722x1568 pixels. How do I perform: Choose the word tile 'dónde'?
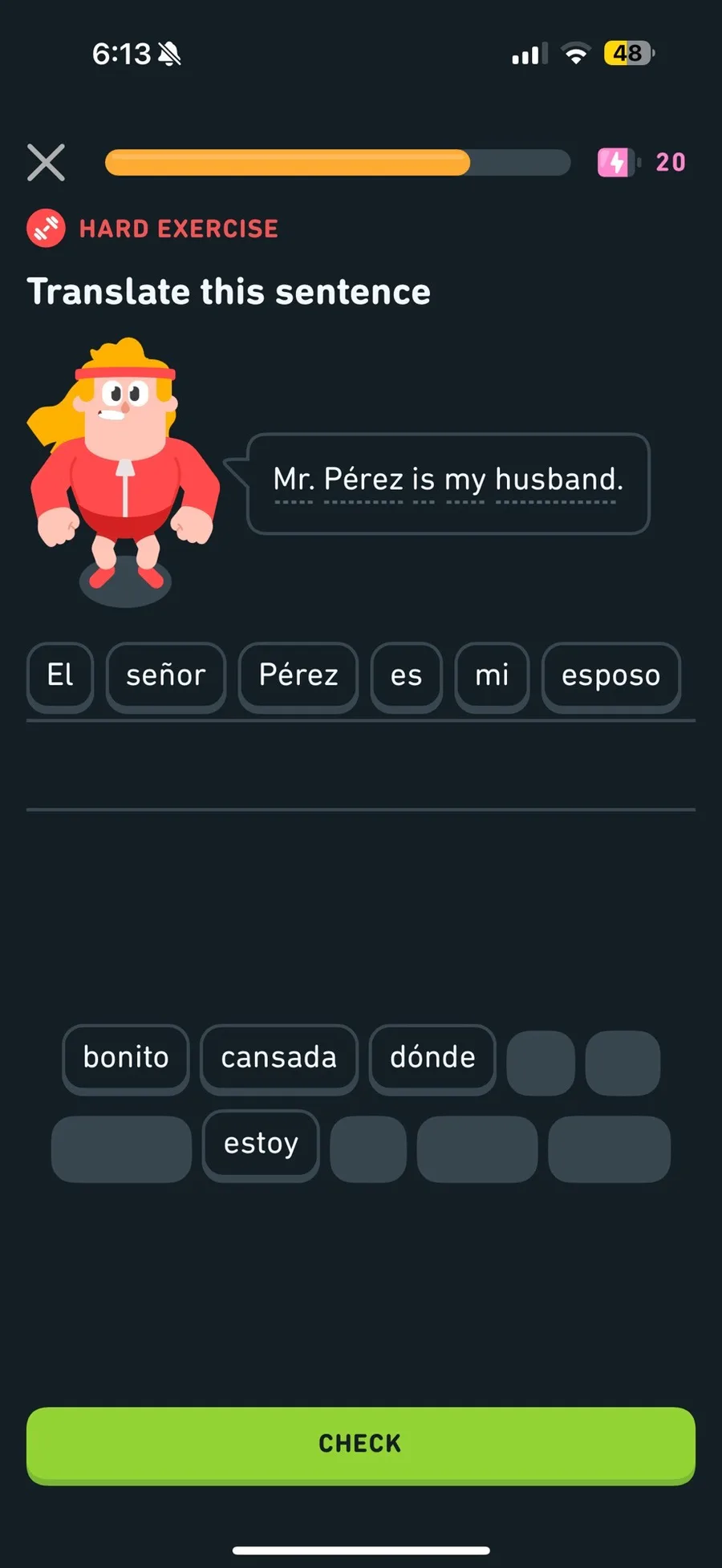point(432,1058)
